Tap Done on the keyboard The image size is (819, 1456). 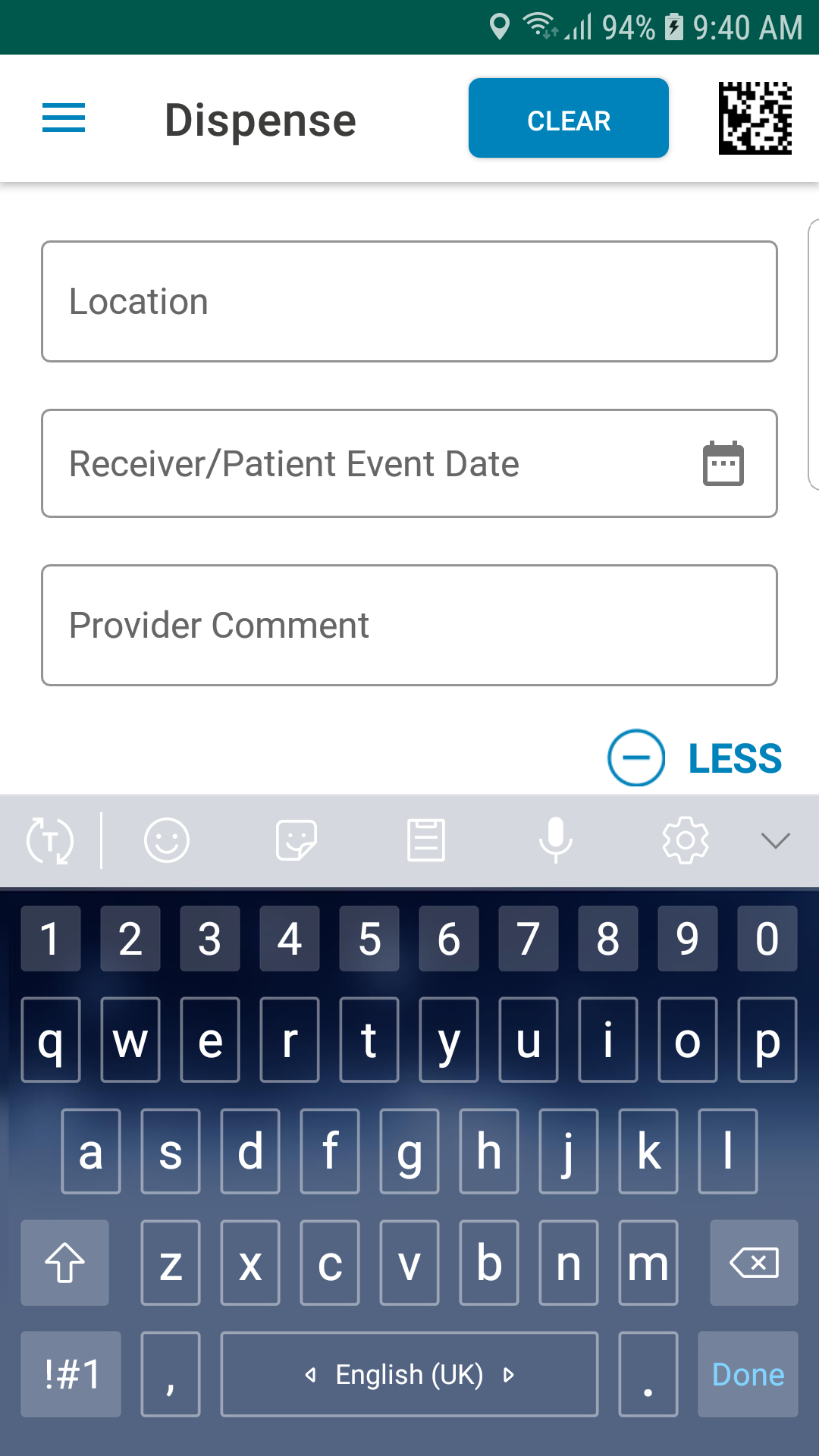[748, 1374]
